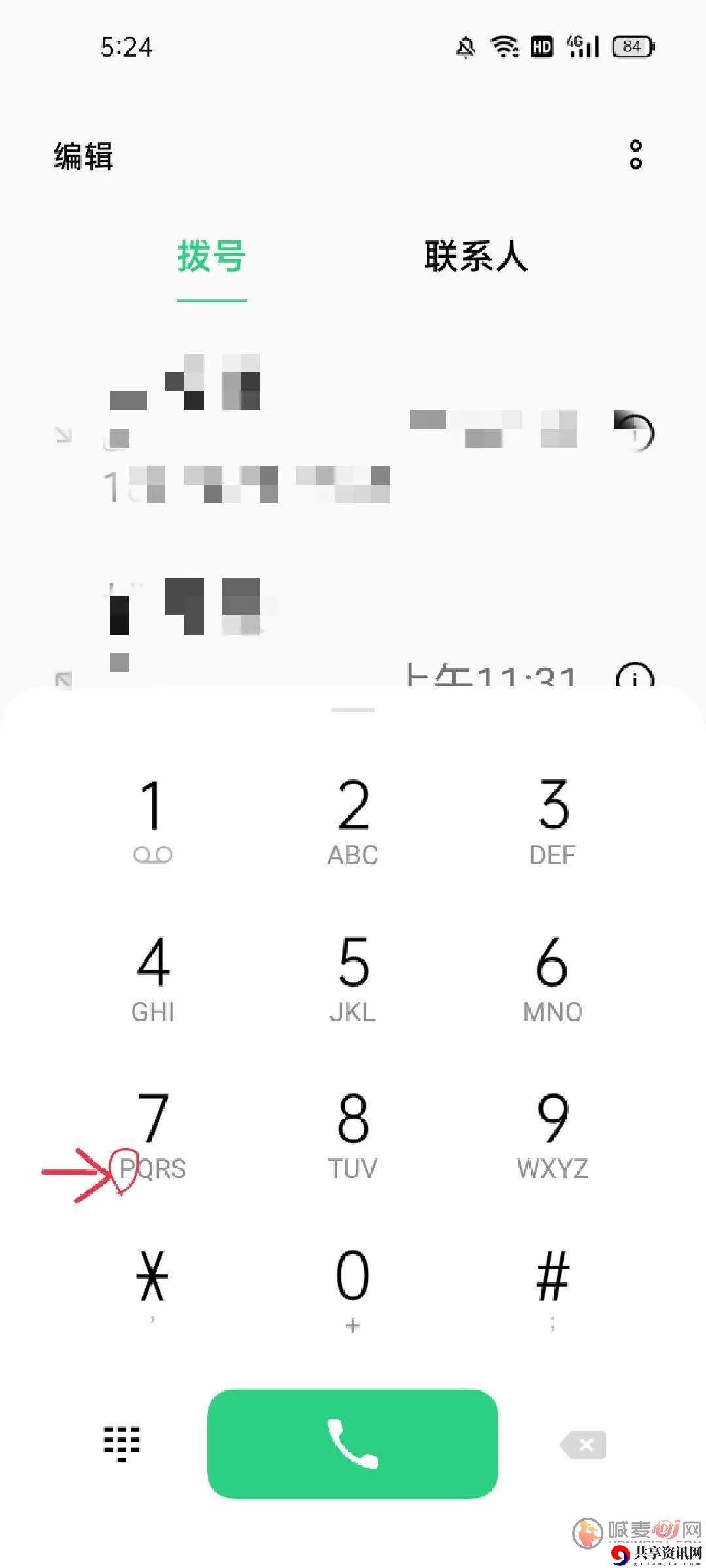This screenshot has width=706, height=1568.
Task: Open info for the 上午11:31 call entry
Action: [635, 676]
